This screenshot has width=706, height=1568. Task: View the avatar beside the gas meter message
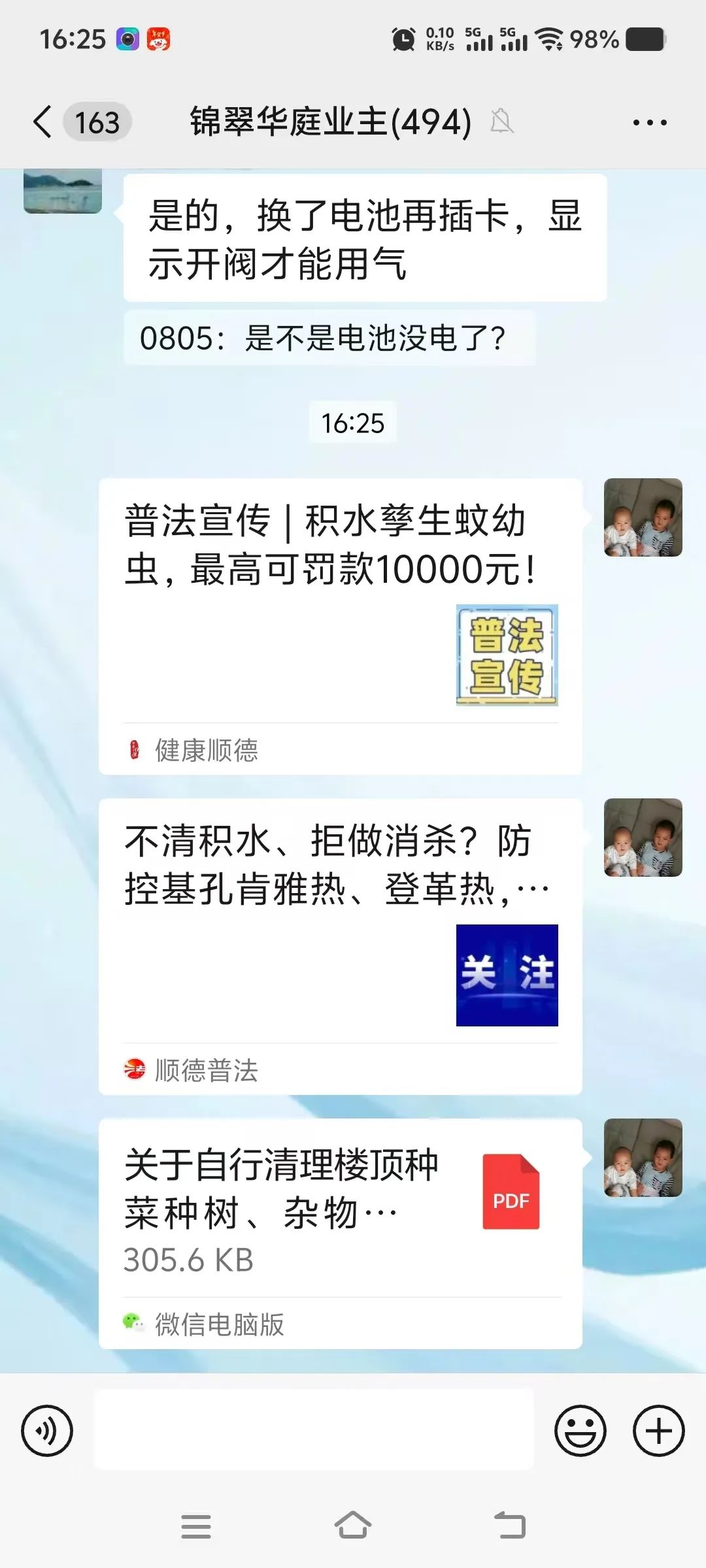pos(63,191)
